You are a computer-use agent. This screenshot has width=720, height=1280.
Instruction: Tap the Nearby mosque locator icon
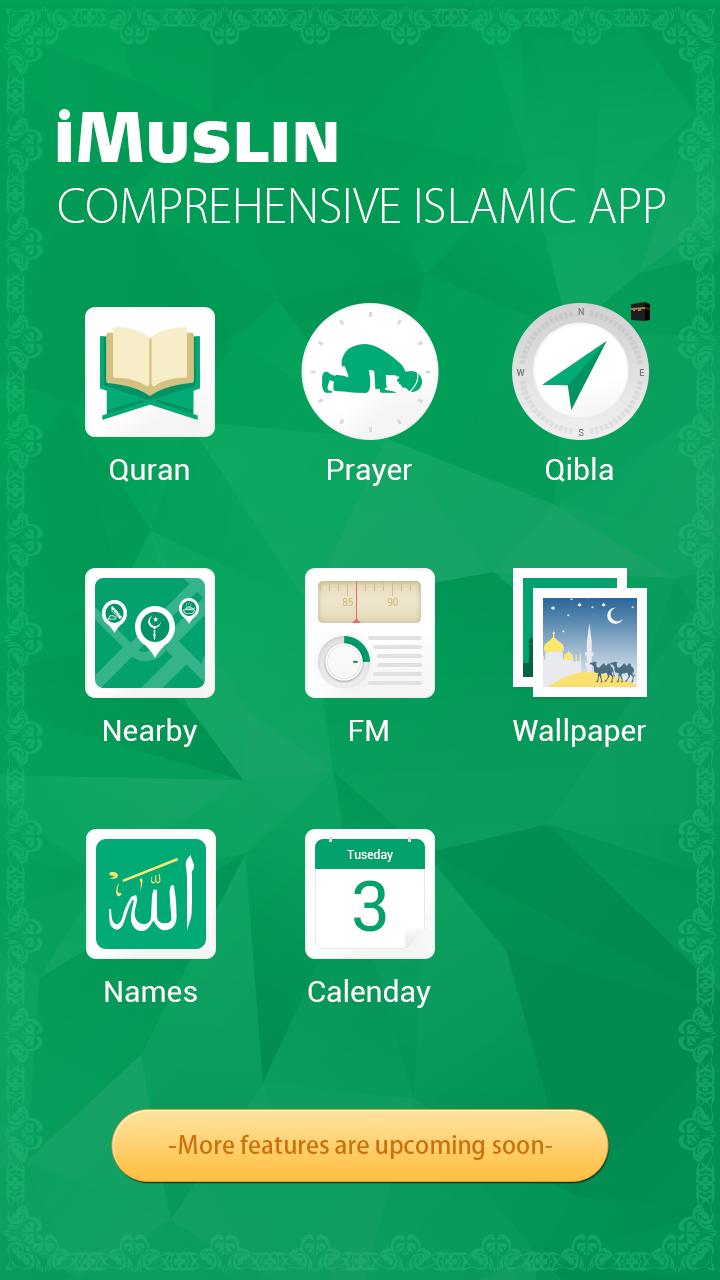(x=150, y=633)
